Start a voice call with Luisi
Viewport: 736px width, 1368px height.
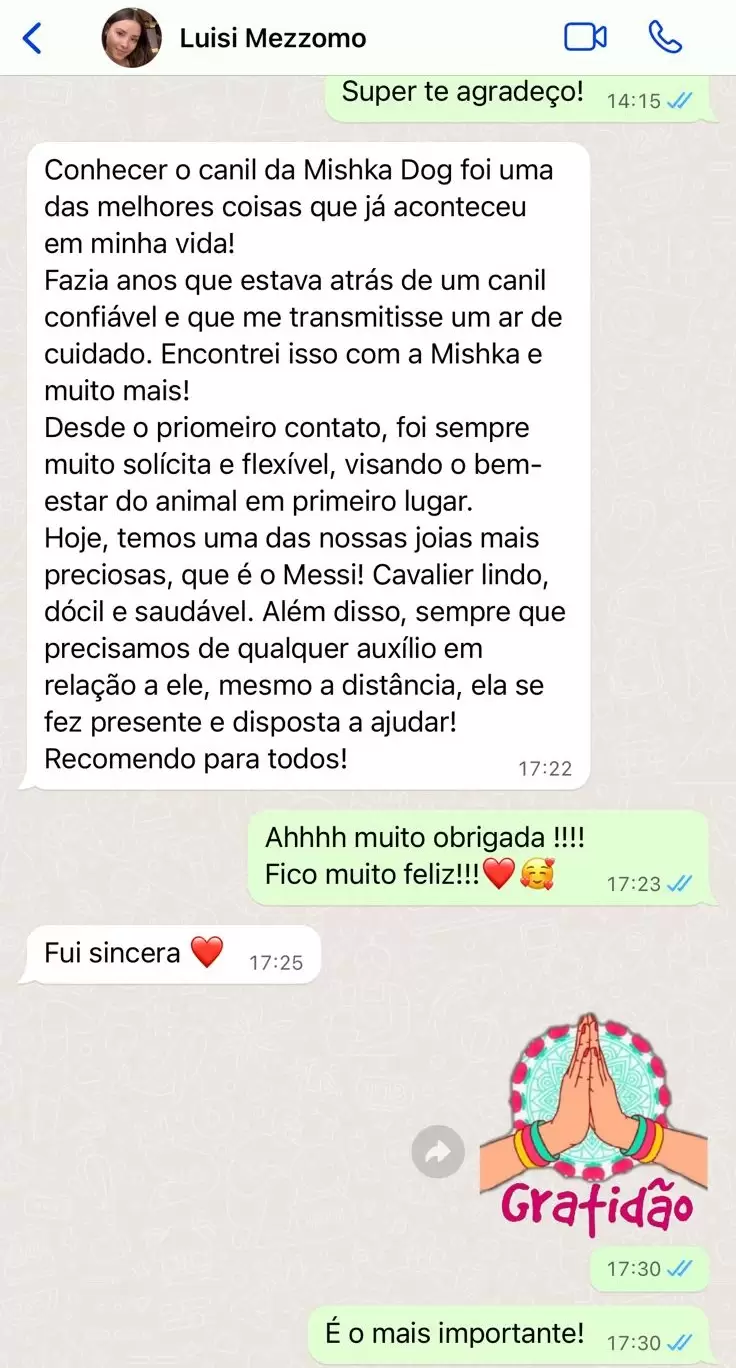click(x=665, y=38)
